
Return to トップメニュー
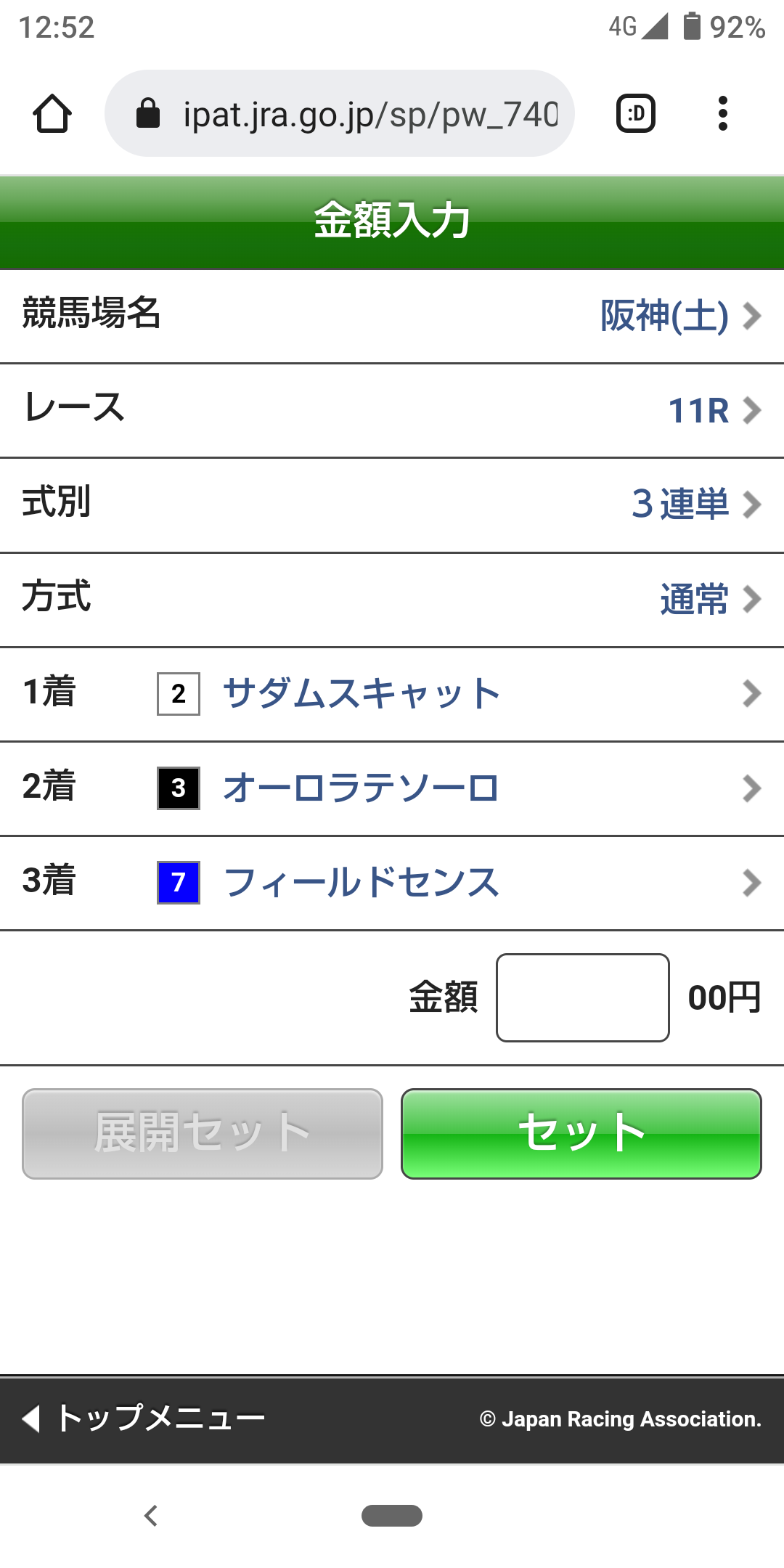[145, 1418]
